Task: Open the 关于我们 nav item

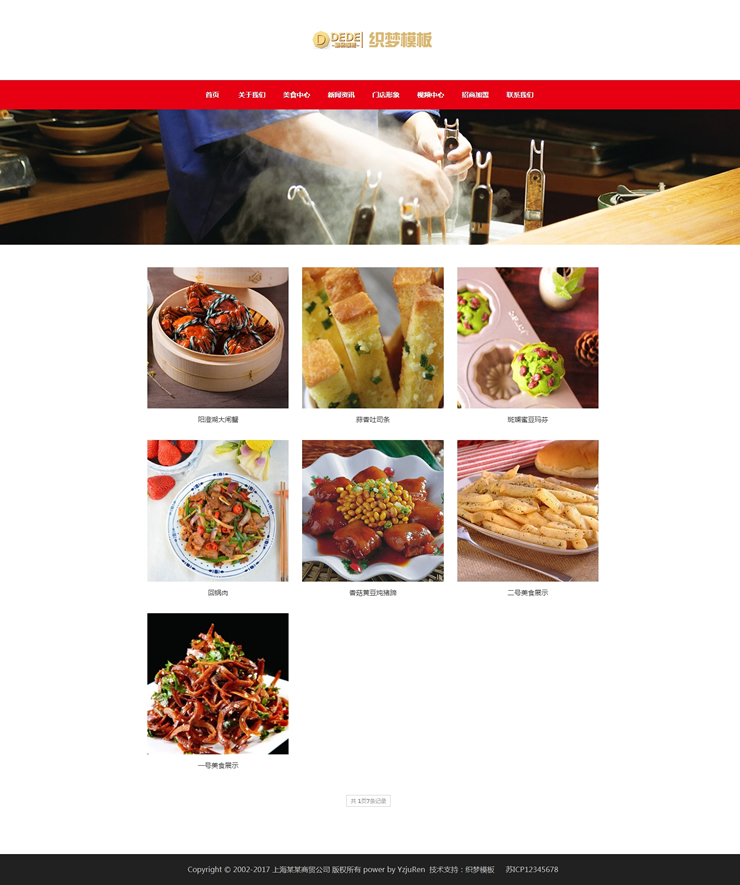Action: pos(252,95)
